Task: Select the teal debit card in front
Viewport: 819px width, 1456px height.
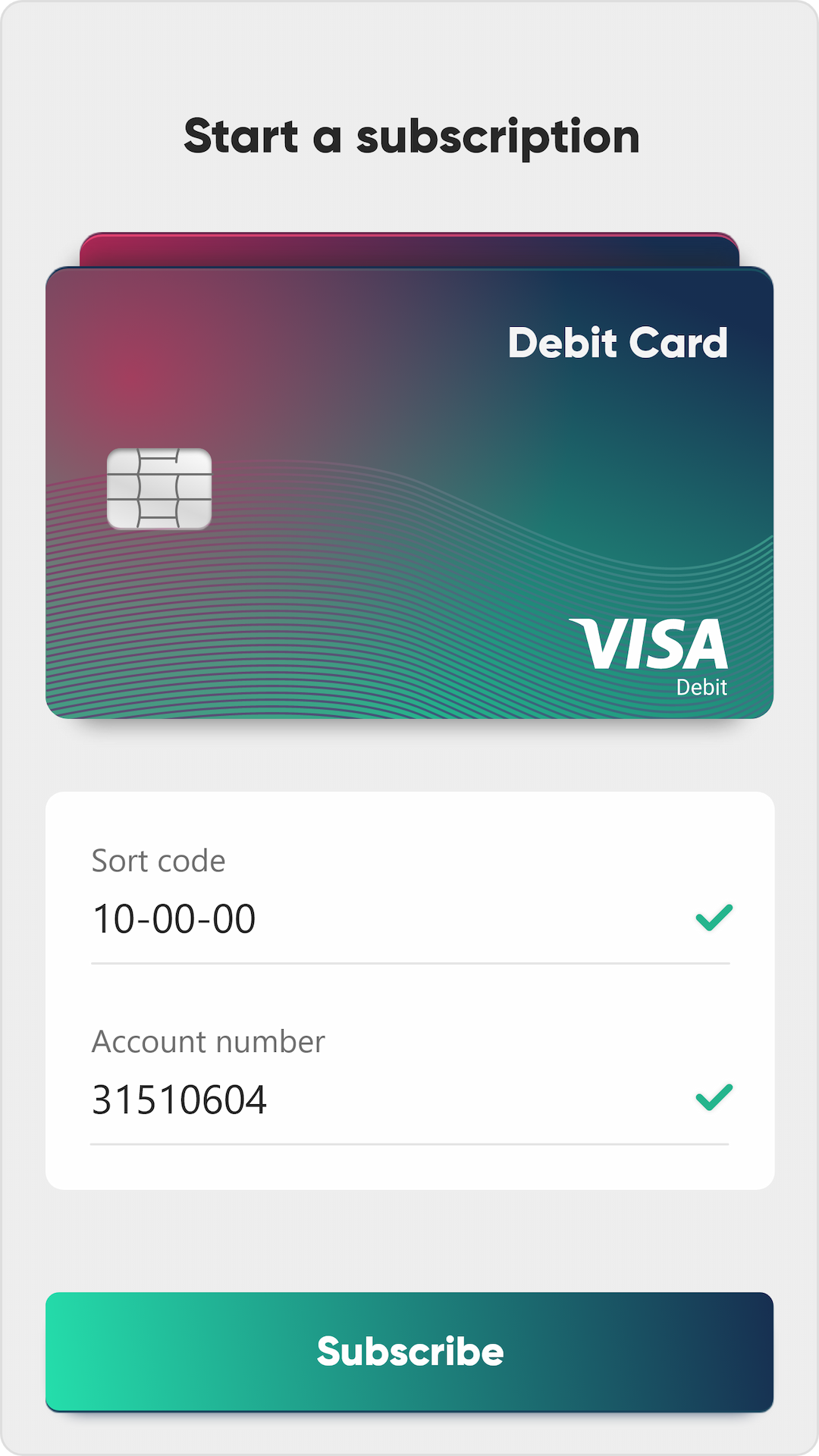Action: (409, 493)
